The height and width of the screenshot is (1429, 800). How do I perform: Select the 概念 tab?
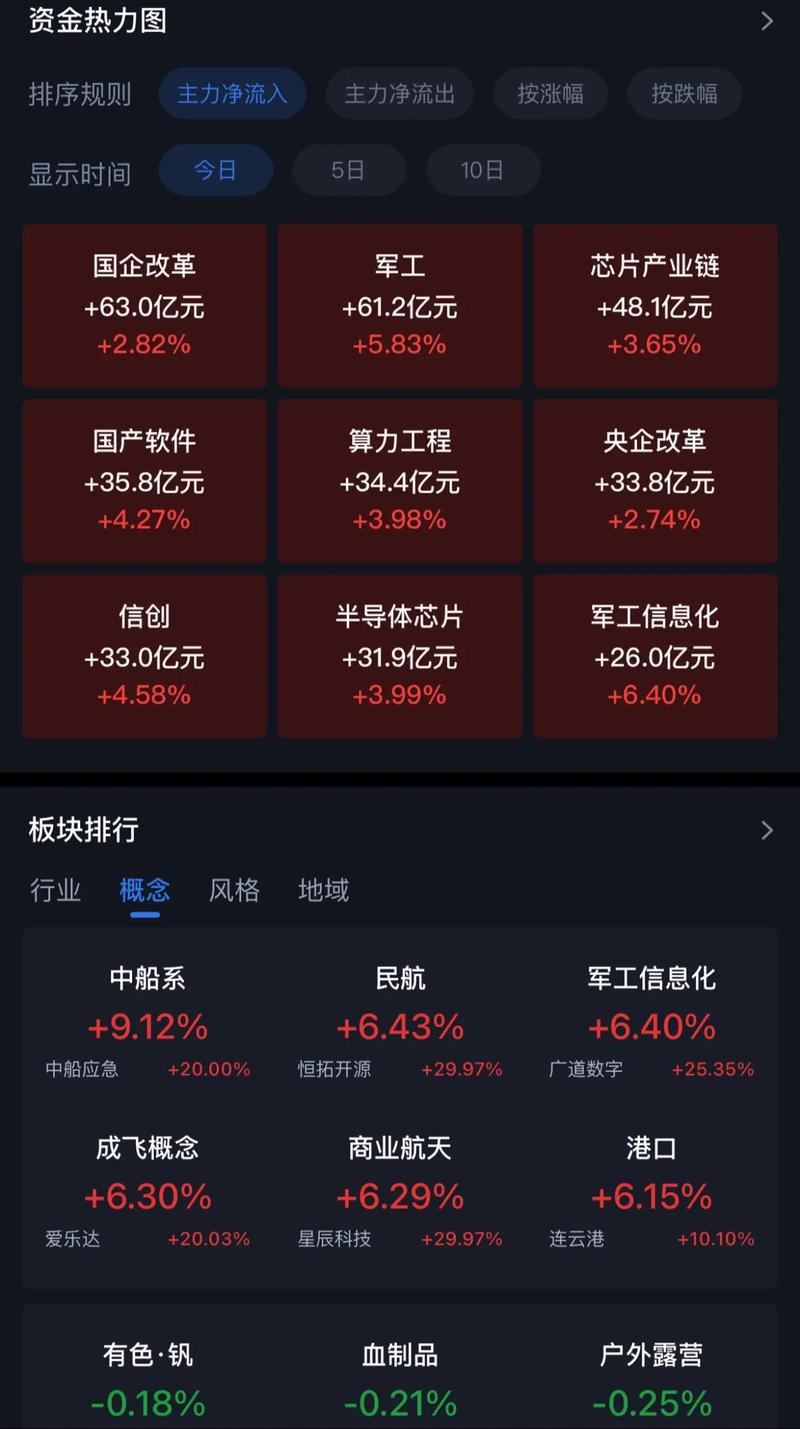pyautogui.click(x=144, y=891)
